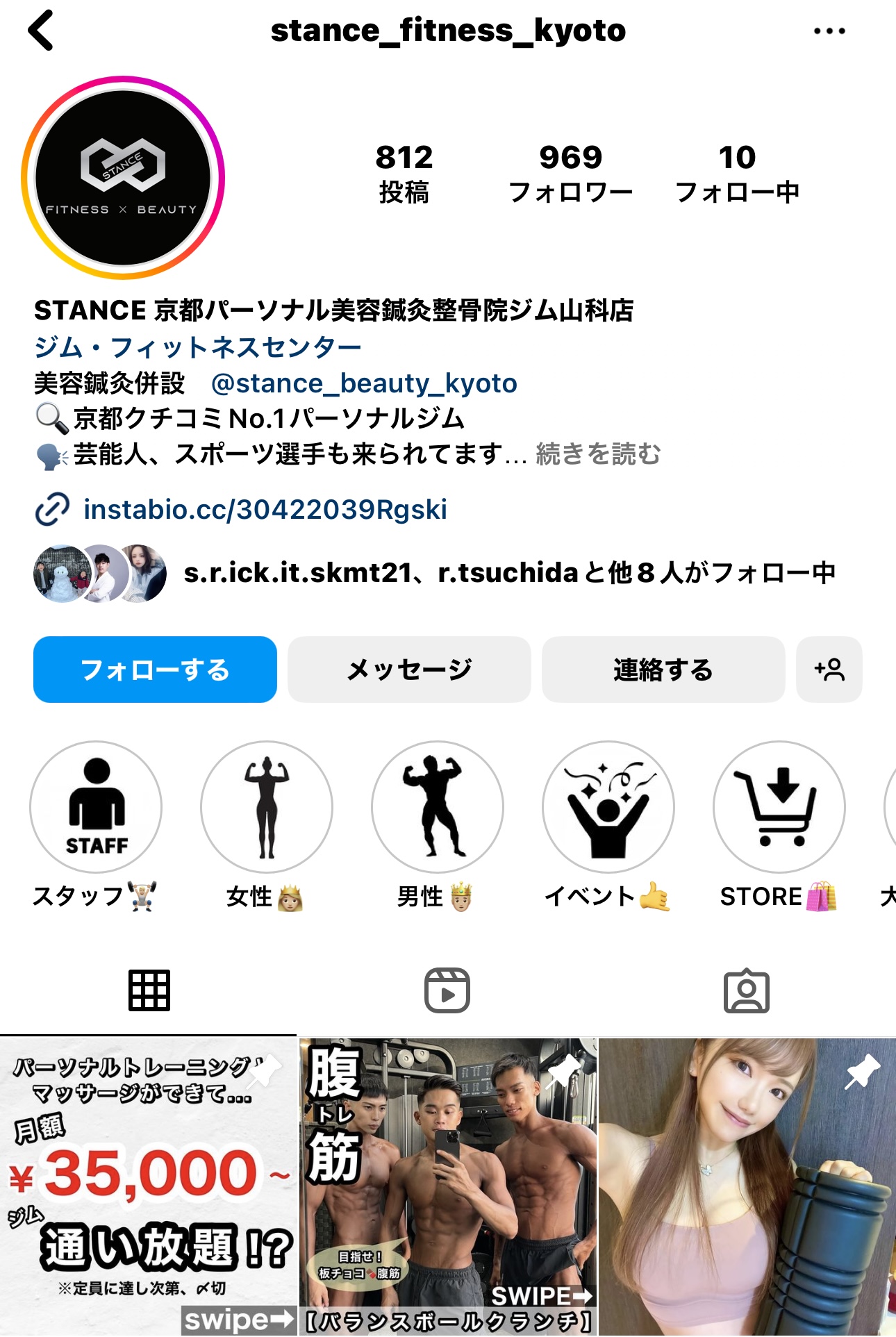Open the instabio.cc link

click(x=265, y=509)
